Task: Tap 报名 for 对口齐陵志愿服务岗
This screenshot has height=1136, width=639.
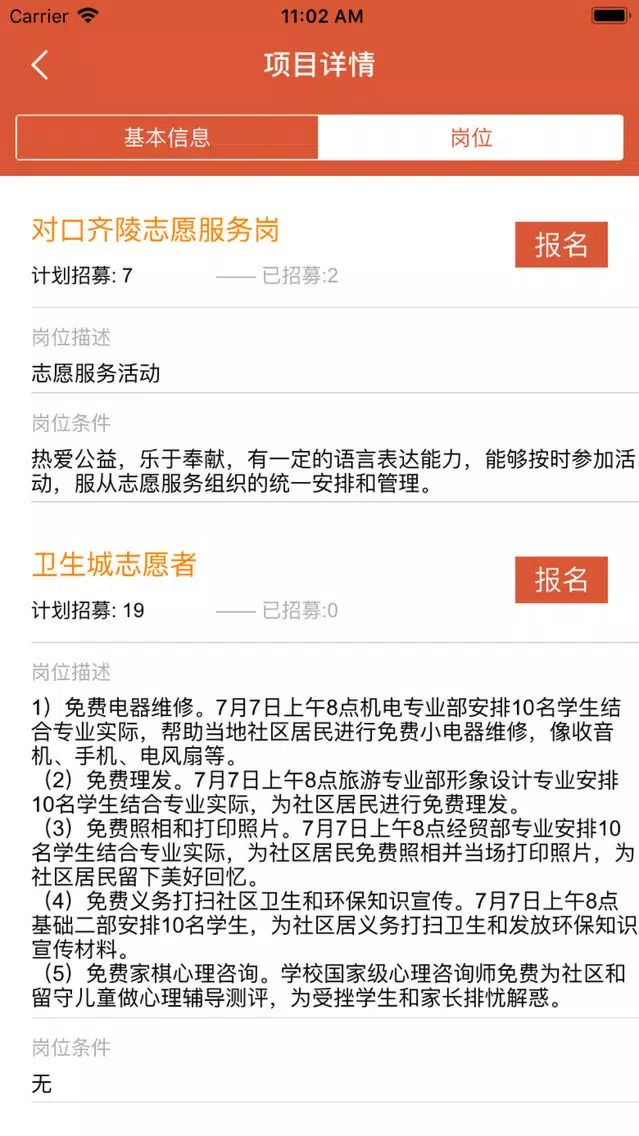Action: [561, 245]
